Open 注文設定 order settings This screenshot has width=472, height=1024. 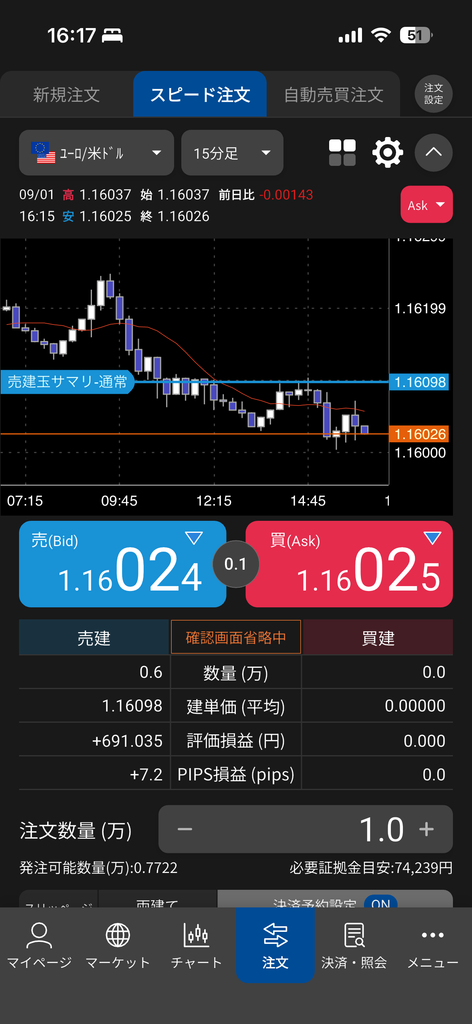click(433, 94)
